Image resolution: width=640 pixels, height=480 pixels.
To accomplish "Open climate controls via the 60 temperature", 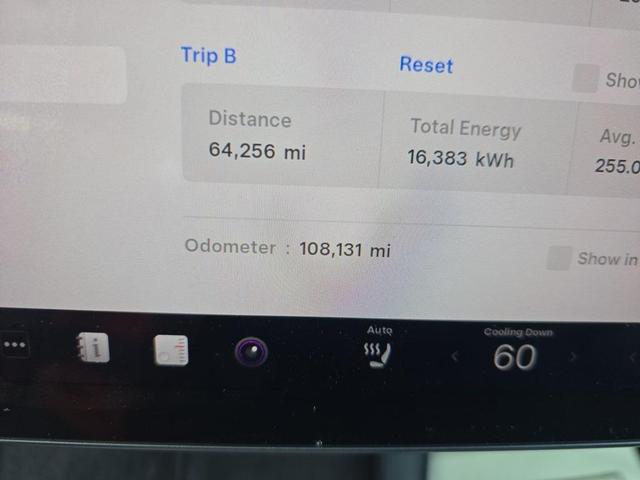I will (515, 356).
